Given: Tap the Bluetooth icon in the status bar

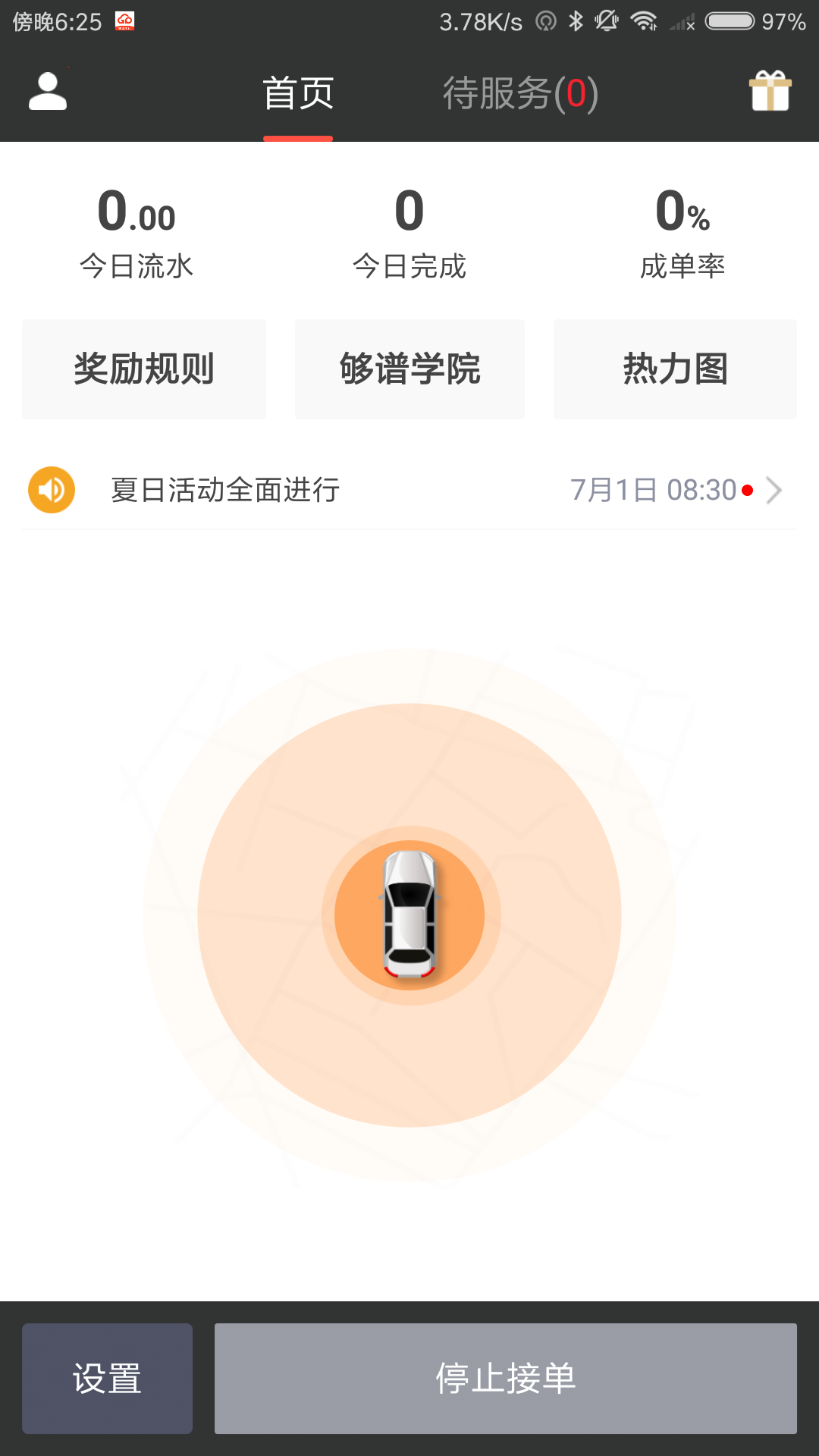Looking at the screenshot, I should tap(575, 20).
